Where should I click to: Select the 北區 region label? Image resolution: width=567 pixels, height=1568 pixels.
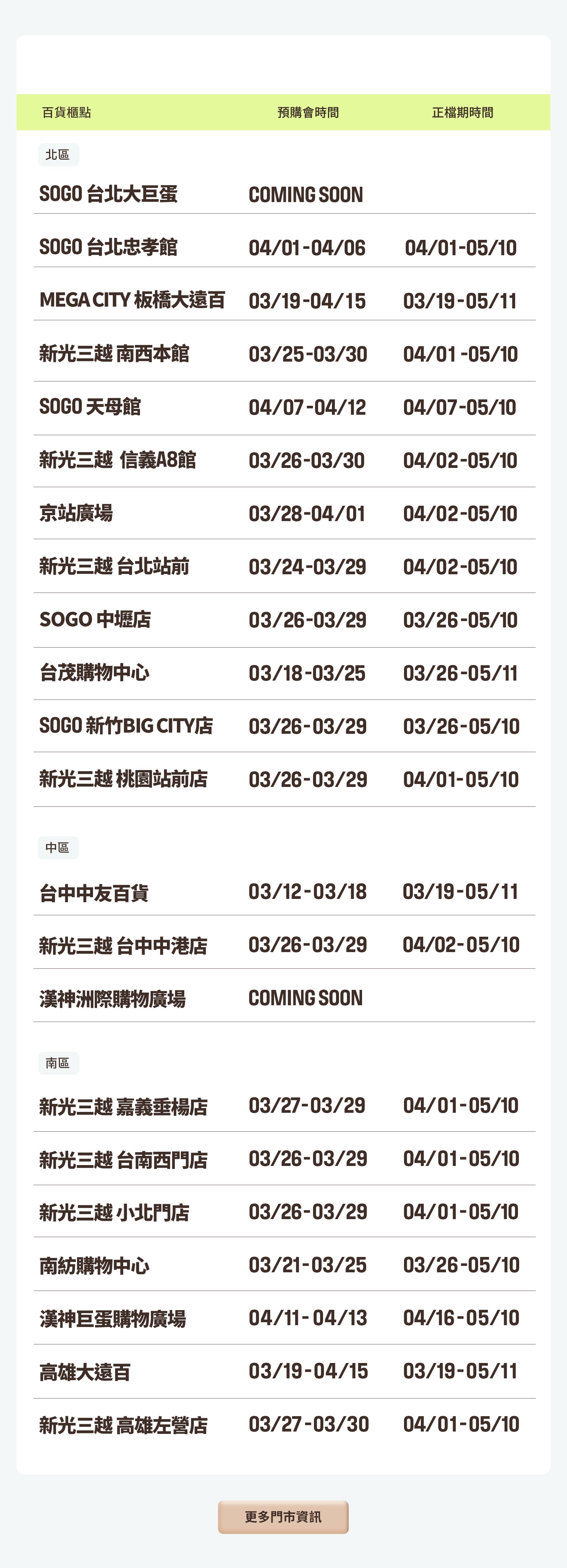coord(58,154)
